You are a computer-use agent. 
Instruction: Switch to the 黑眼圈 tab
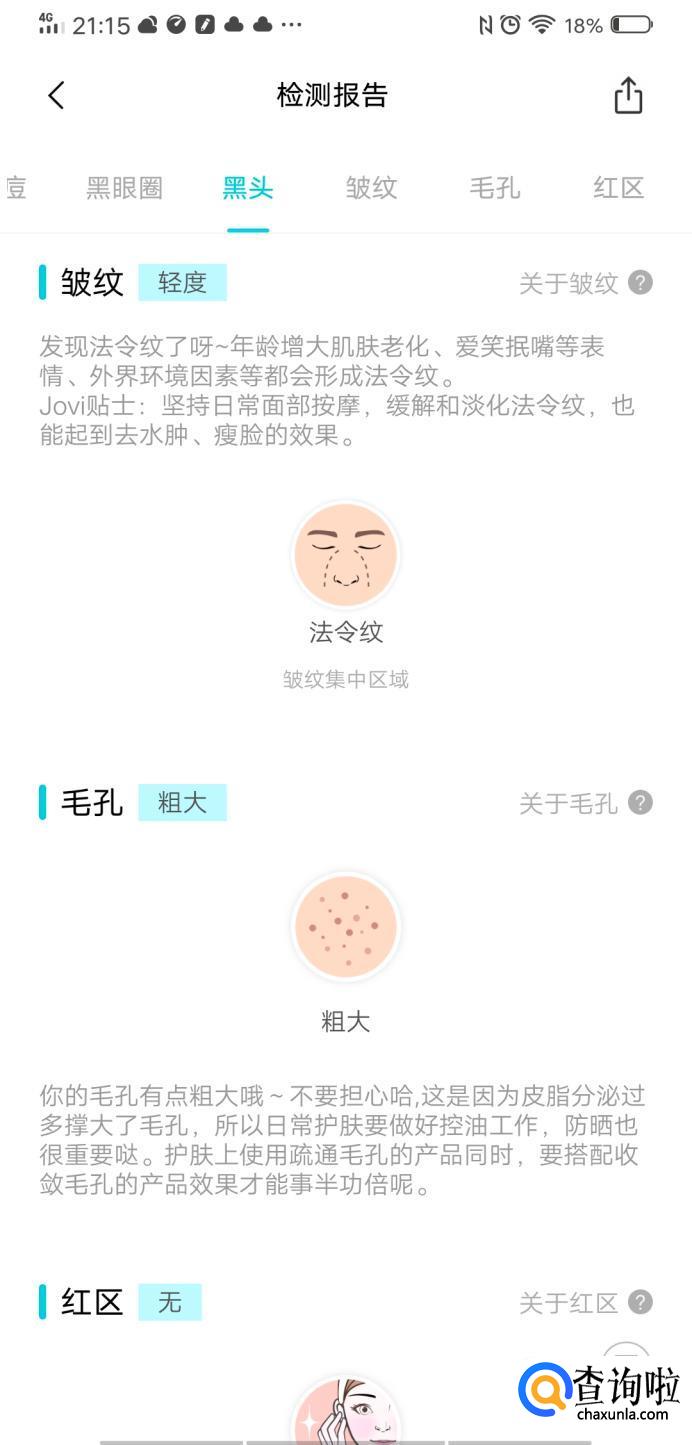point(124,188)
